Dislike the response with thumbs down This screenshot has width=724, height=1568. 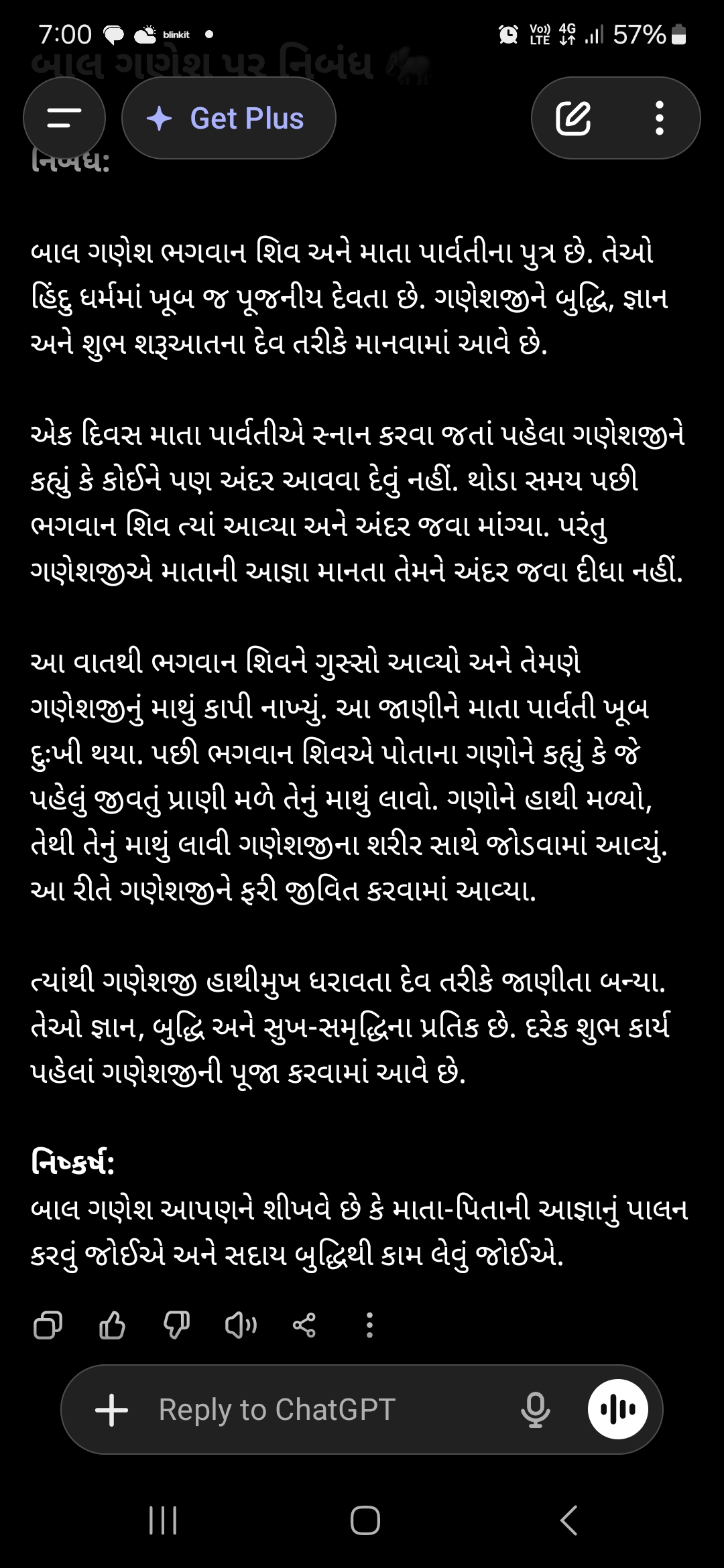coord(176,1325)
